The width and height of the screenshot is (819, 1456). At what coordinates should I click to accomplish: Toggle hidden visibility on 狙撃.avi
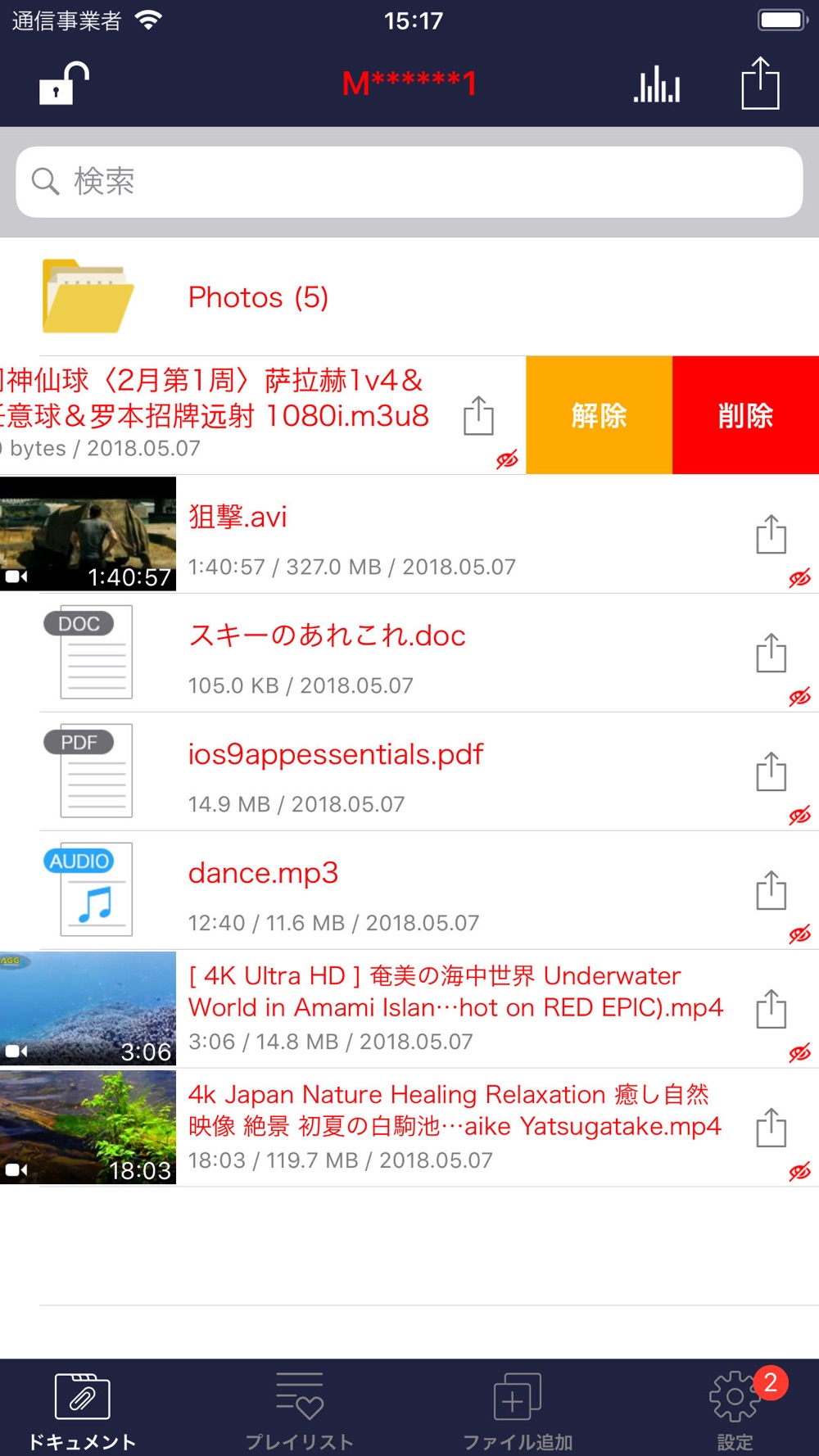[x=799, y=579]
